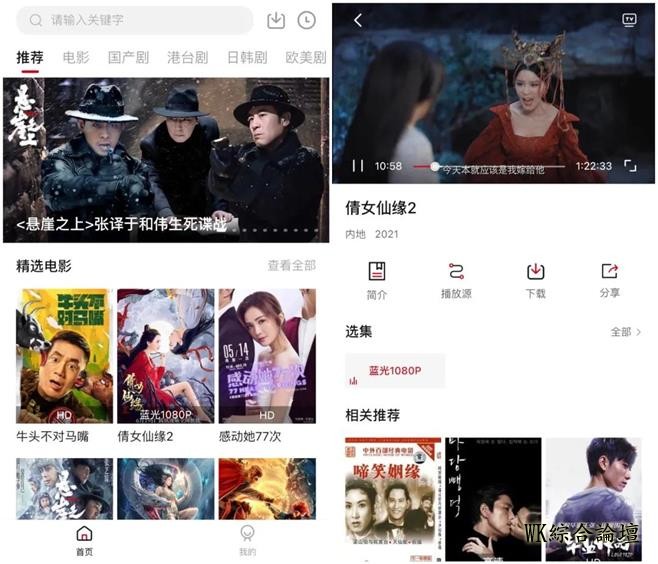The height and width of the screenshot is (564, 658).
Task: Open the 悬崖之上 featured banner
Action: pos(165,160)
